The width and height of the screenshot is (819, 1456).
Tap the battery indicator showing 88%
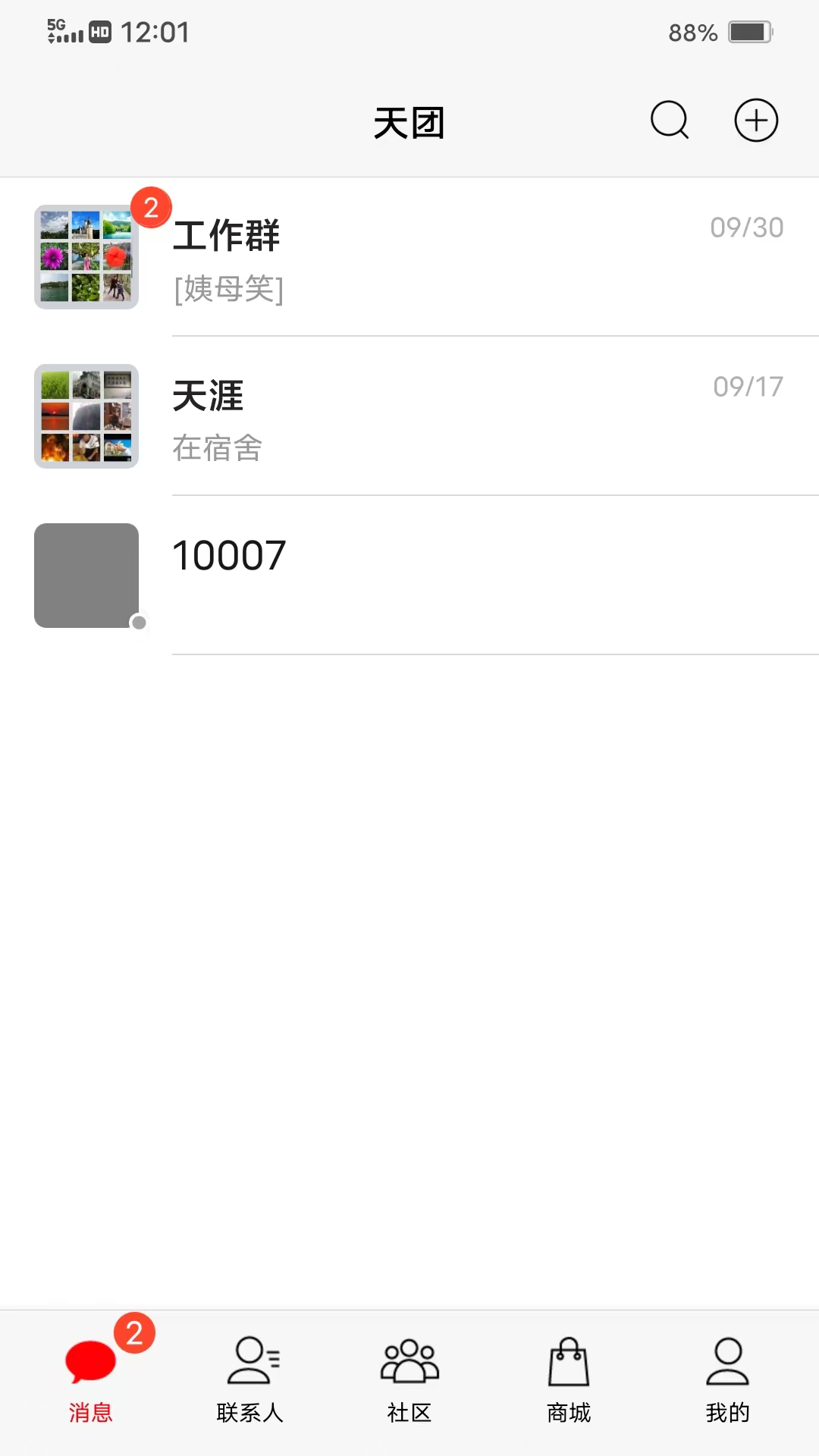pos(722,33)
